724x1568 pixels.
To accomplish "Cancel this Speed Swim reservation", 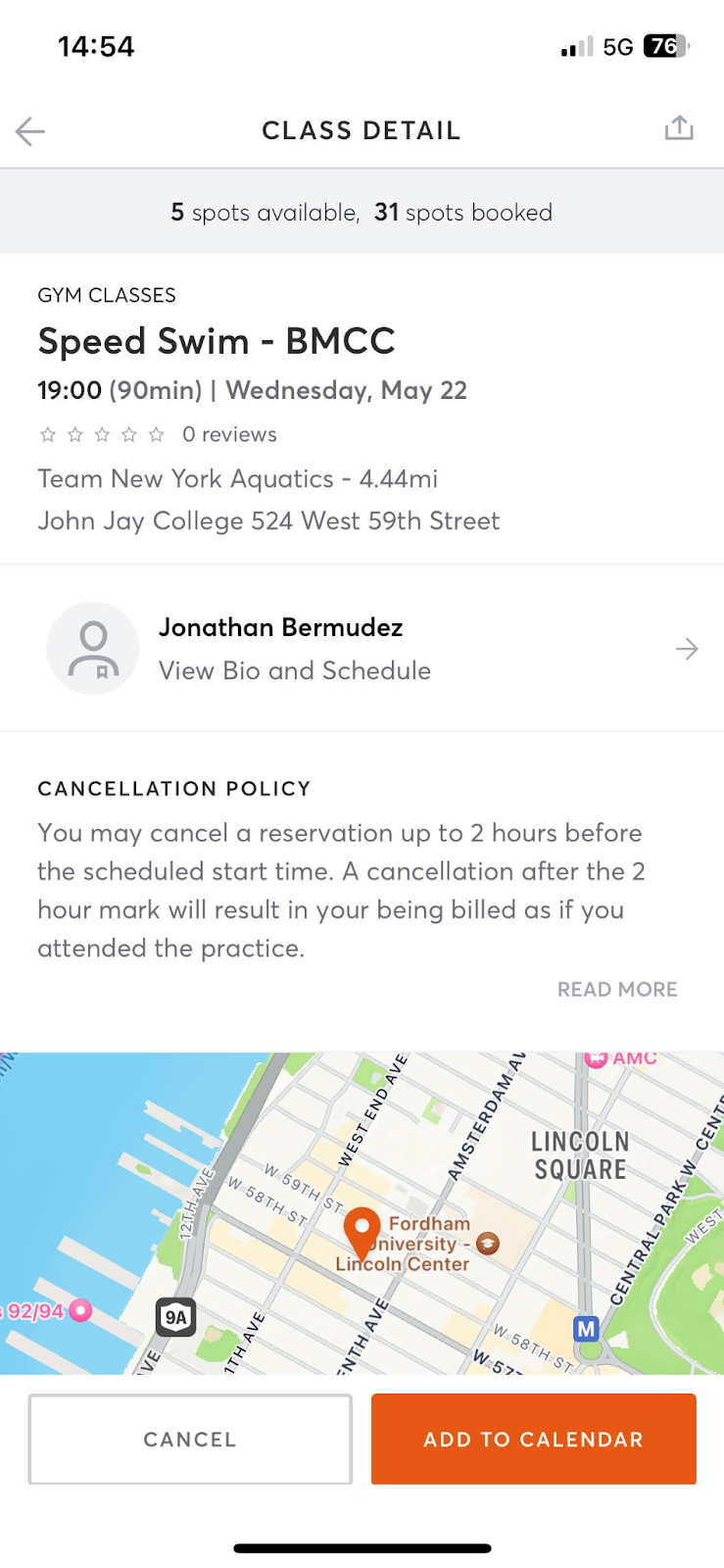I will pos(190,1439).
